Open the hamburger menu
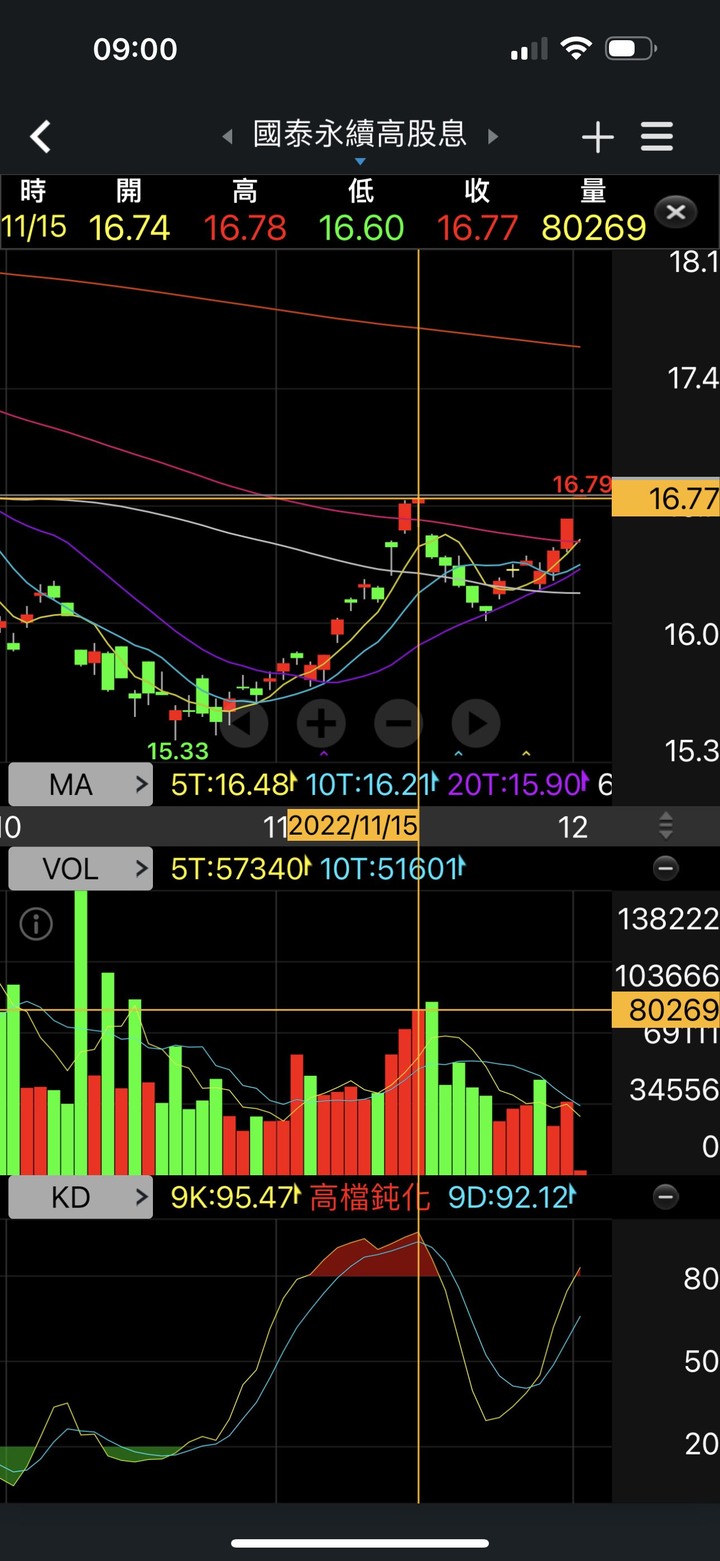720x1561 pixels. pos(657,137)
